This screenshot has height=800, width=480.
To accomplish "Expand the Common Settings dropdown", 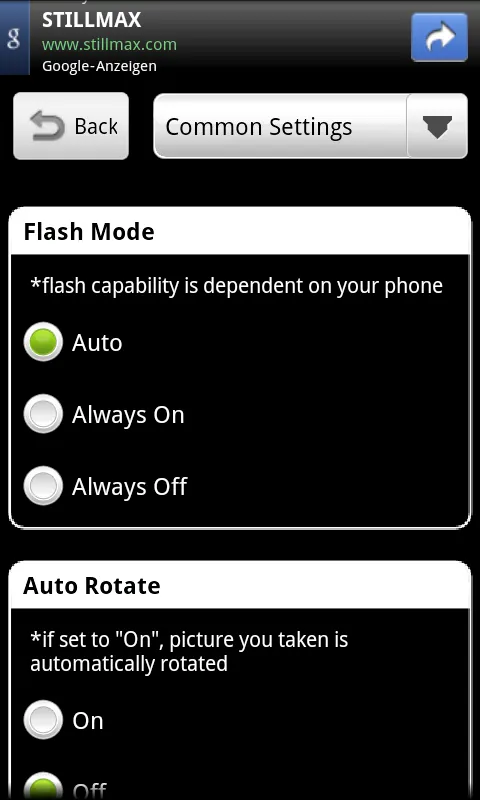I will [x=310, y=126].
